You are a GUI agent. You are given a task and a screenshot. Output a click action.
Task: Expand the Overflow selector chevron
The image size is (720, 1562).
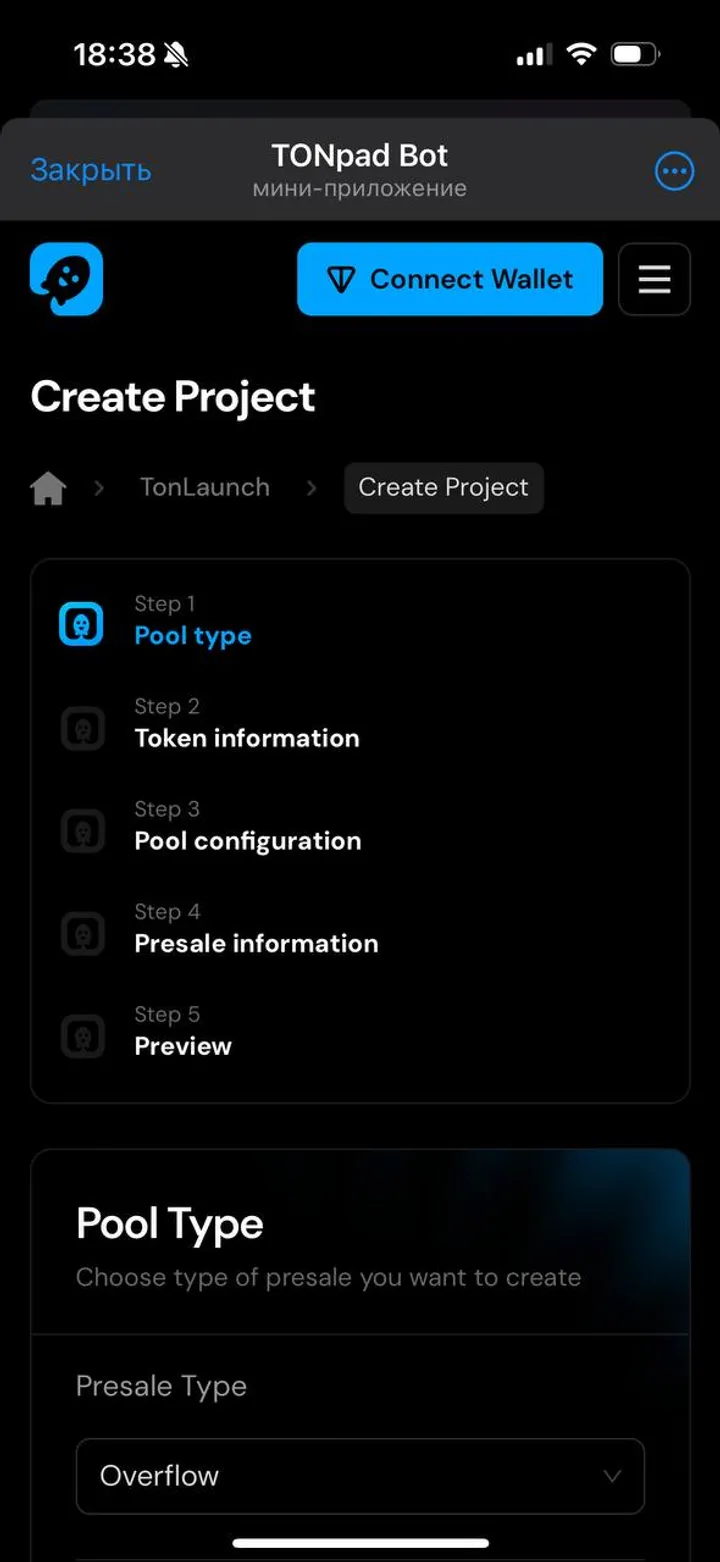click(x=612, y=1476)
